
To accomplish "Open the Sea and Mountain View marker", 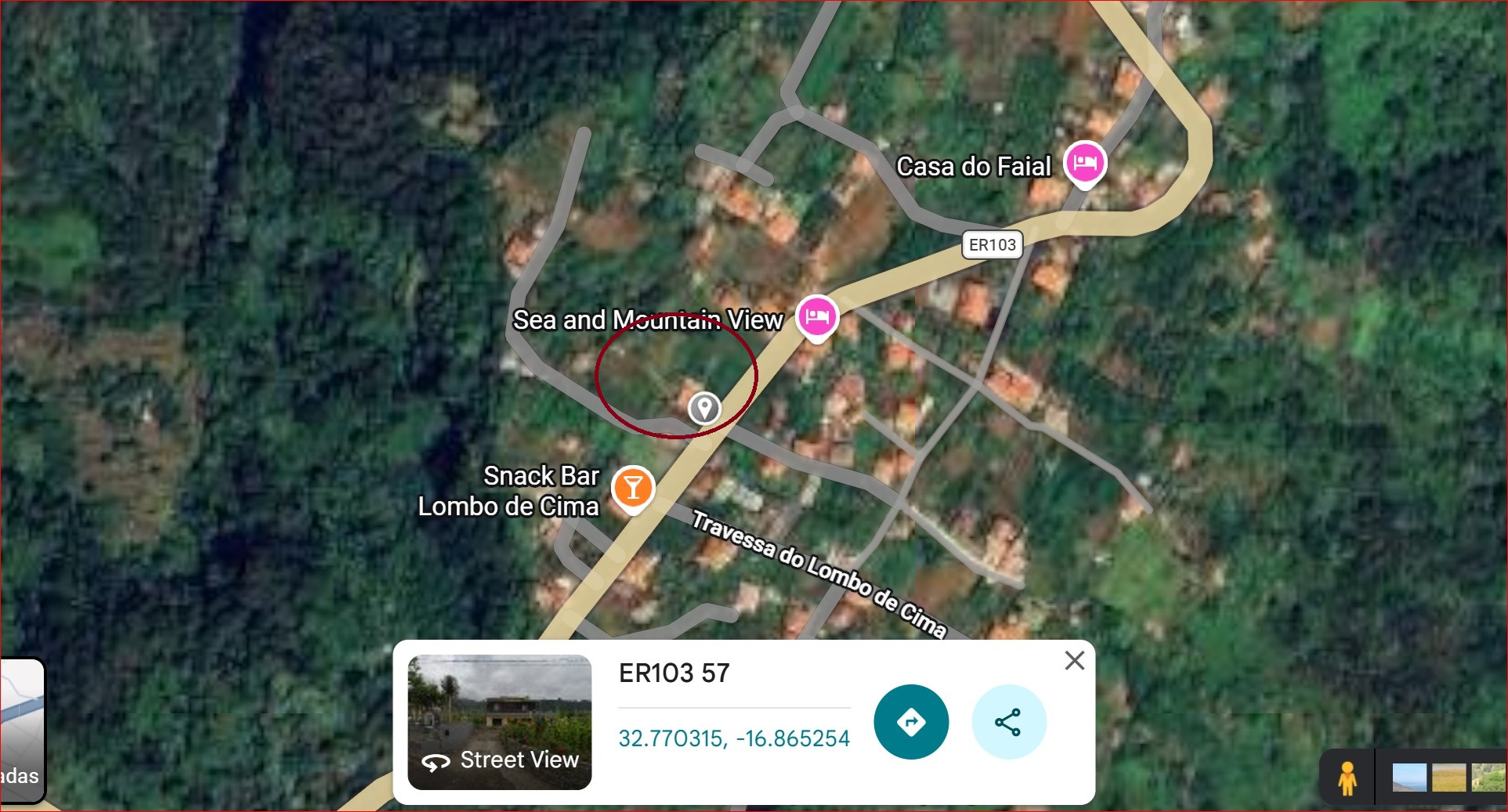I will (817, 317).
